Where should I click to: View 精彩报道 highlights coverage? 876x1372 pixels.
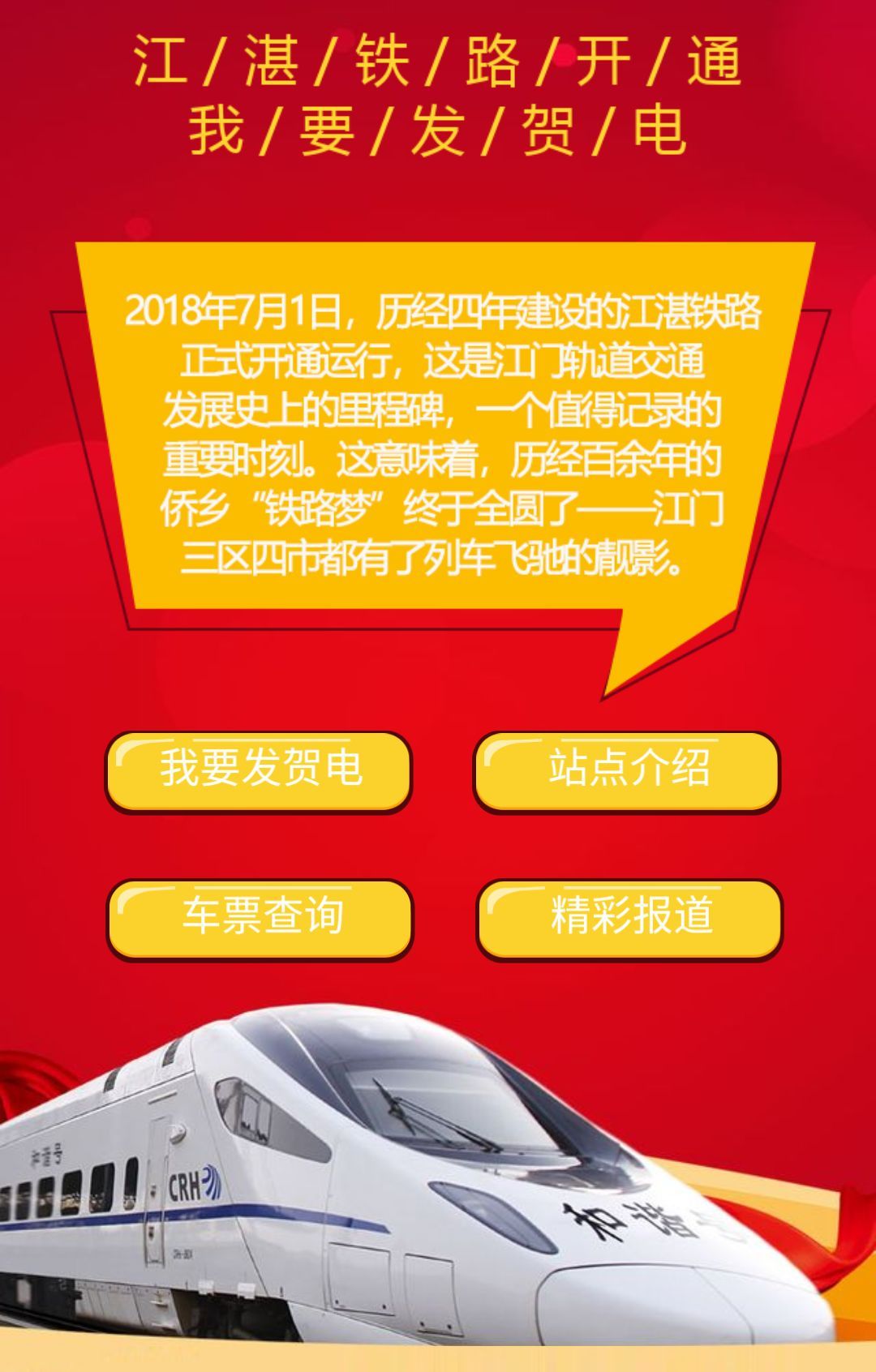[629, 918]
